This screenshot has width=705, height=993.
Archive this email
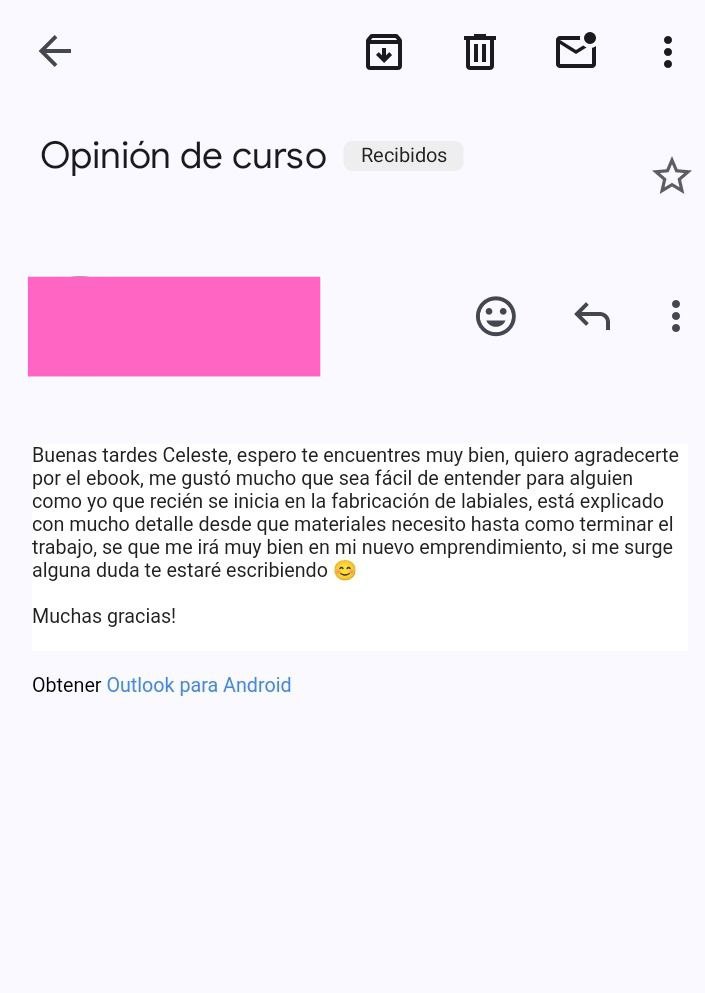coord(384,52)
